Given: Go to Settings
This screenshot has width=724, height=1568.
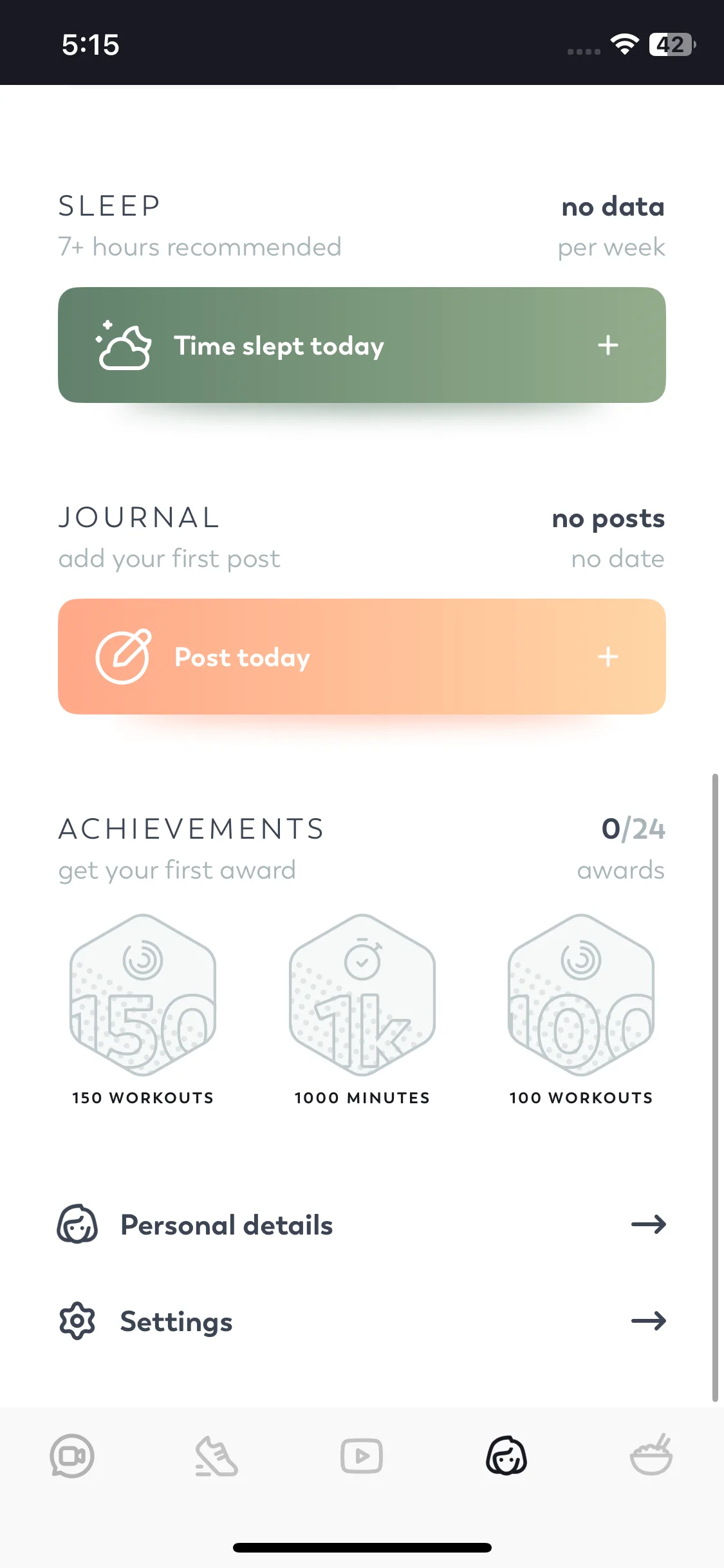Looking at the screenshot, I should (362, 1321).
